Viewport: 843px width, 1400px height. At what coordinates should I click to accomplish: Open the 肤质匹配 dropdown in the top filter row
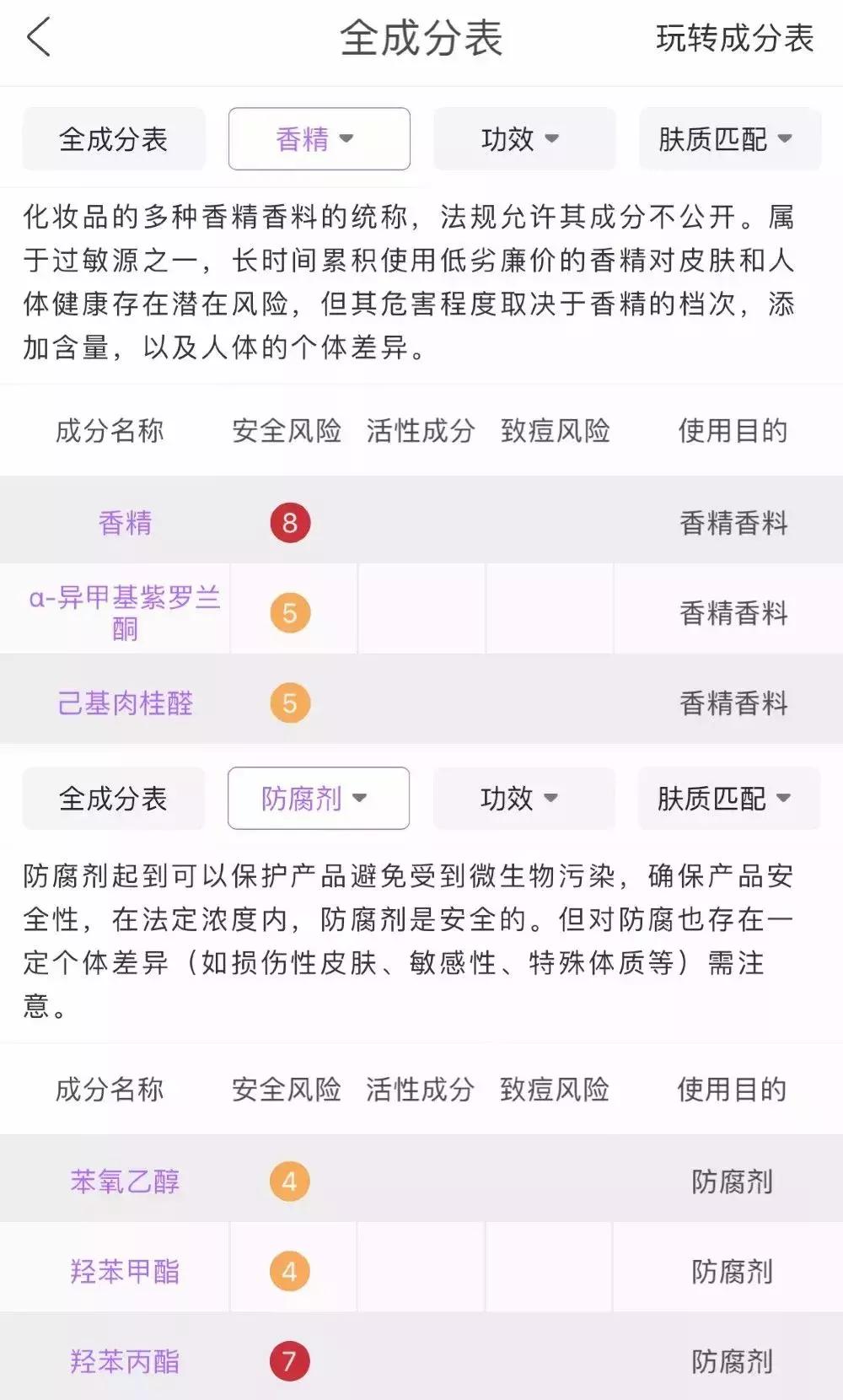tap(727, 138)
